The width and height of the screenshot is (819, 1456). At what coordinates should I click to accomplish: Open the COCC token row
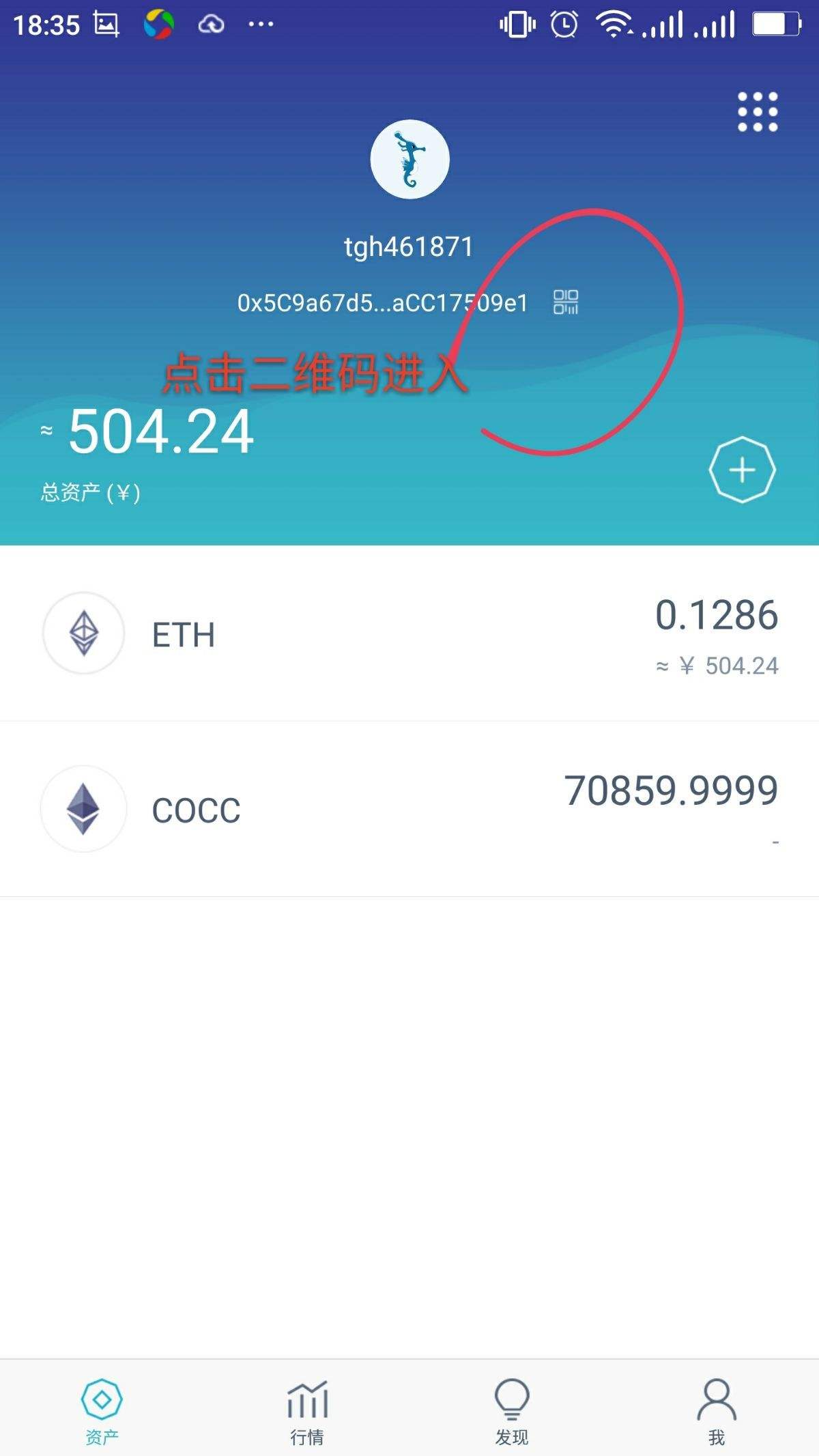point(409,809)
